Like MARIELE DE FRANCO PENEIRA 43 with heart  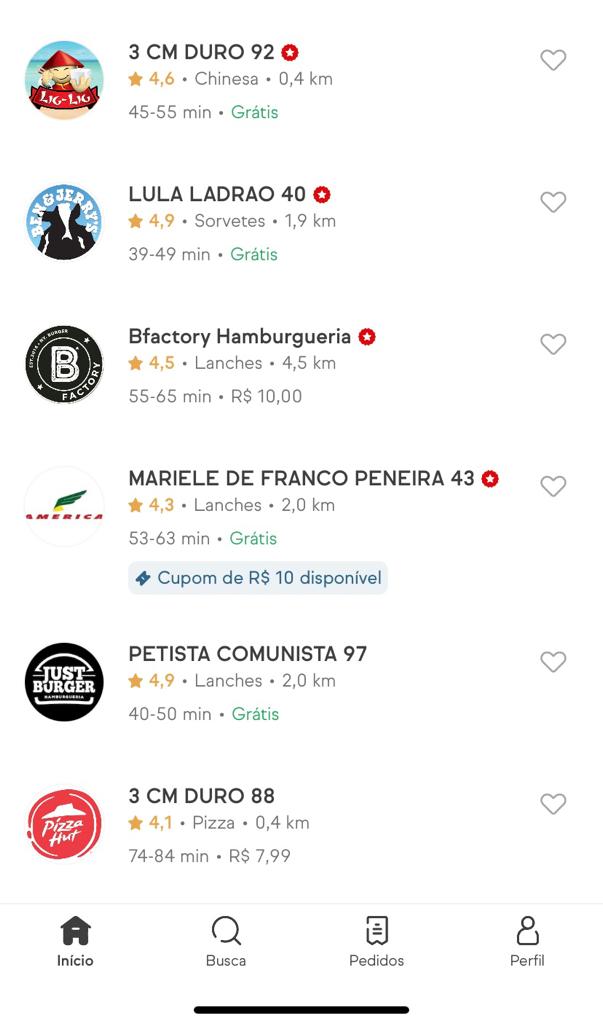(x=553, y=486)
